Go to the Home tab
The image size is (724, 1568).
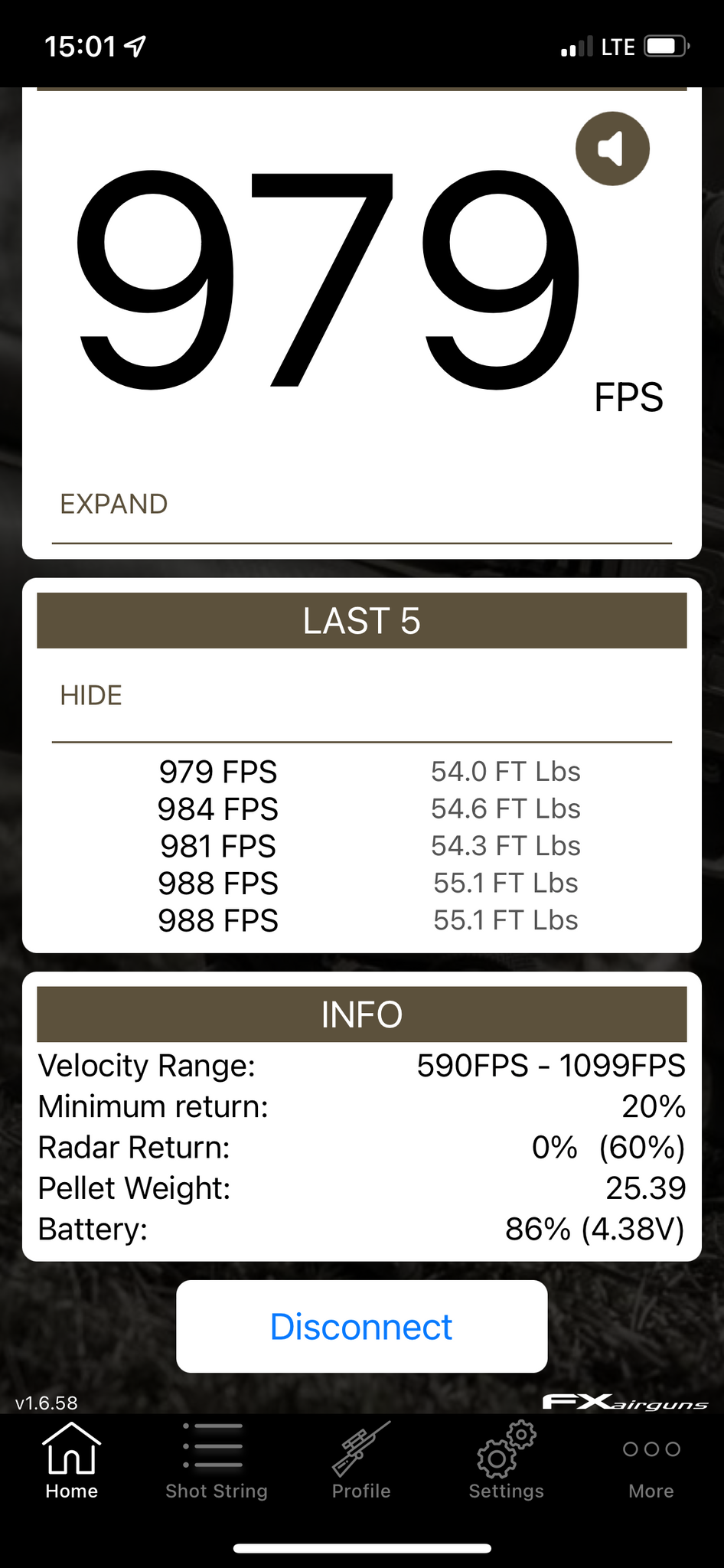pyautogui.click(x=72, y=1461)
